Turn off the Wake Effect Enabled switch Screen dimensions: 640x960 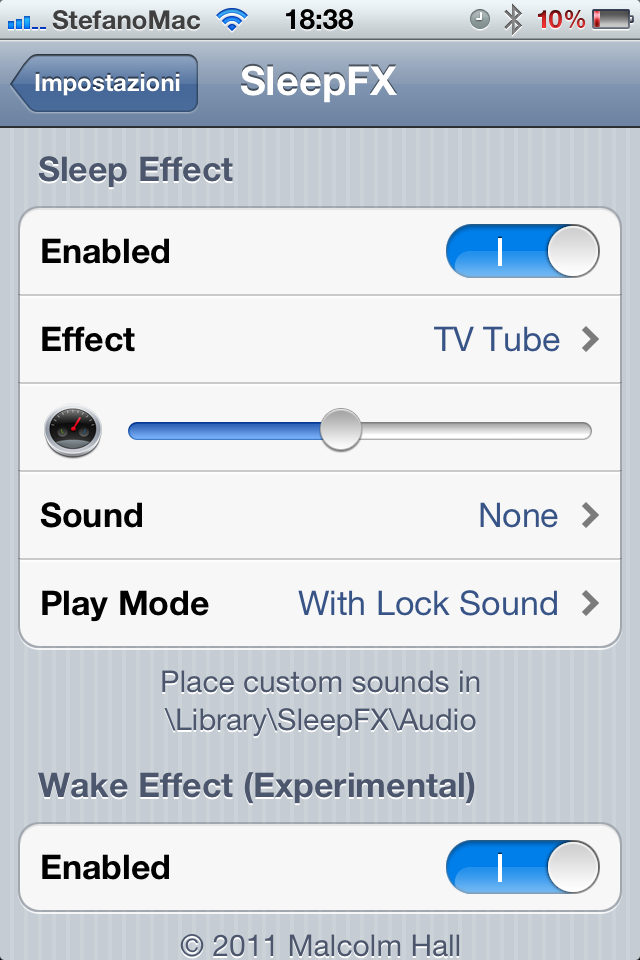click(522, 867)
